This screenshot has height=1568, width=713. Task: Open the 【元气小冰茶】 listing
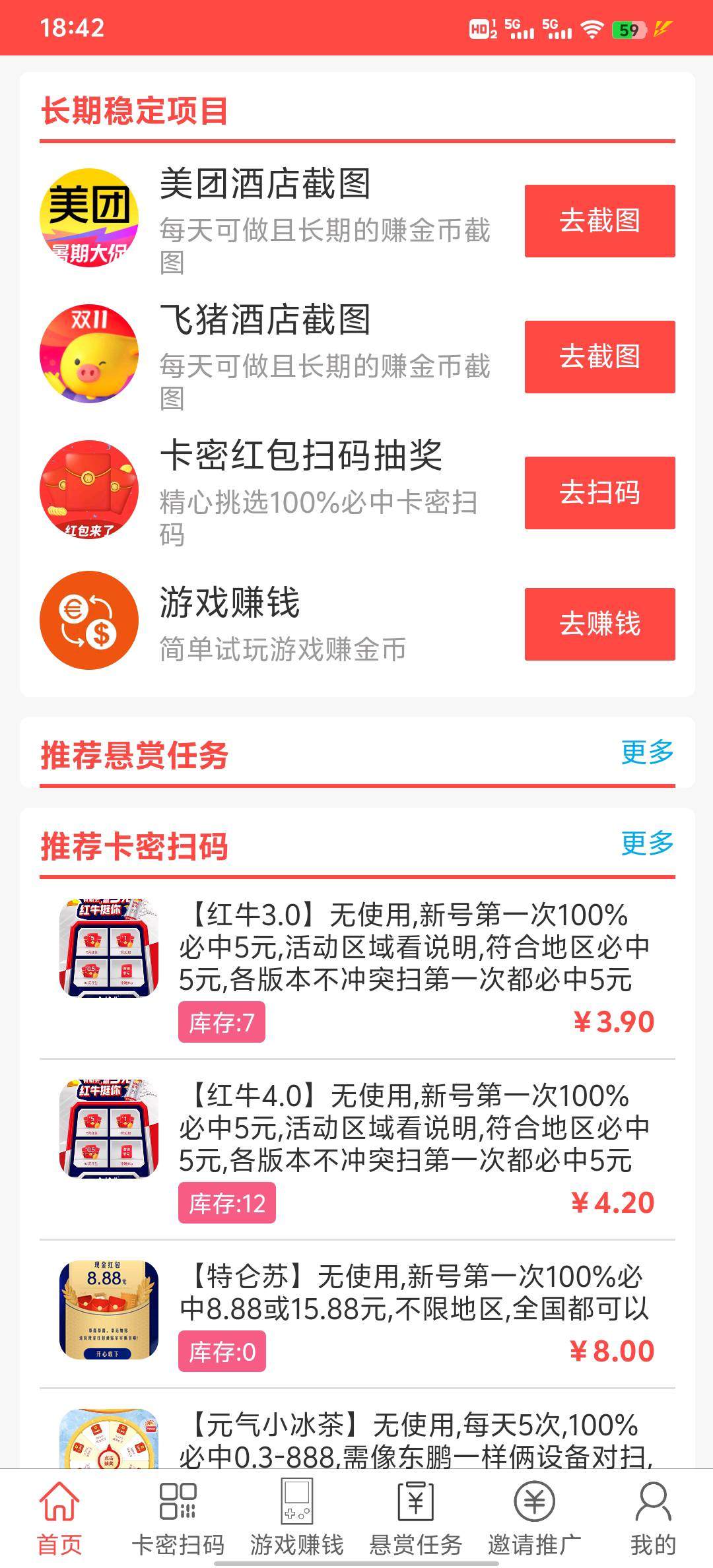pyautogui.click(x=415, y=1439)
